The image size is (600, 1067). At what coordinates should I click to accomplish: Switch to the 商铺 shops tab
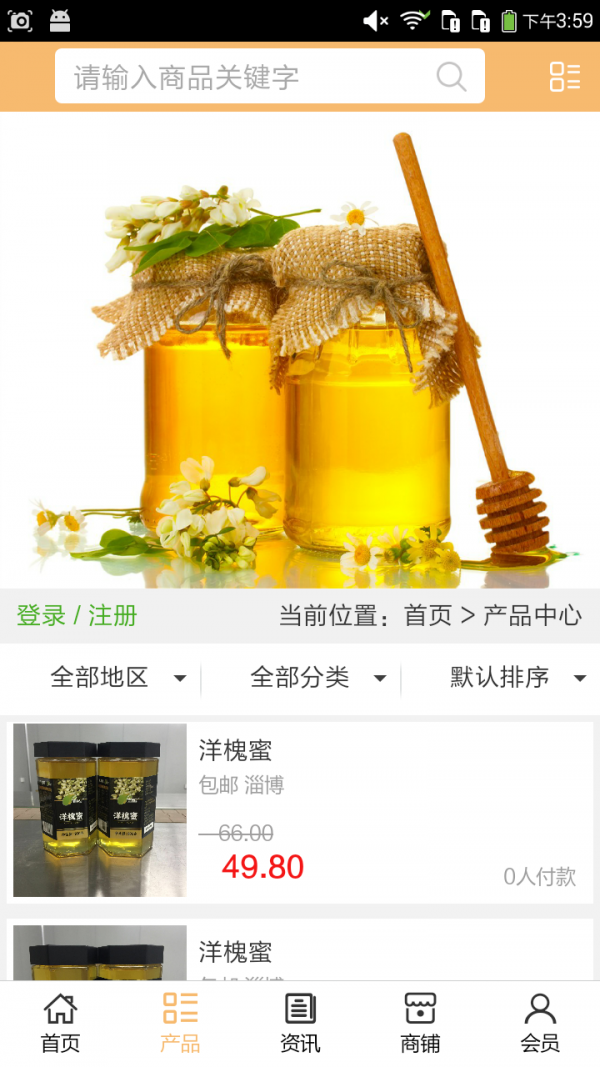tap(420, 1023)
